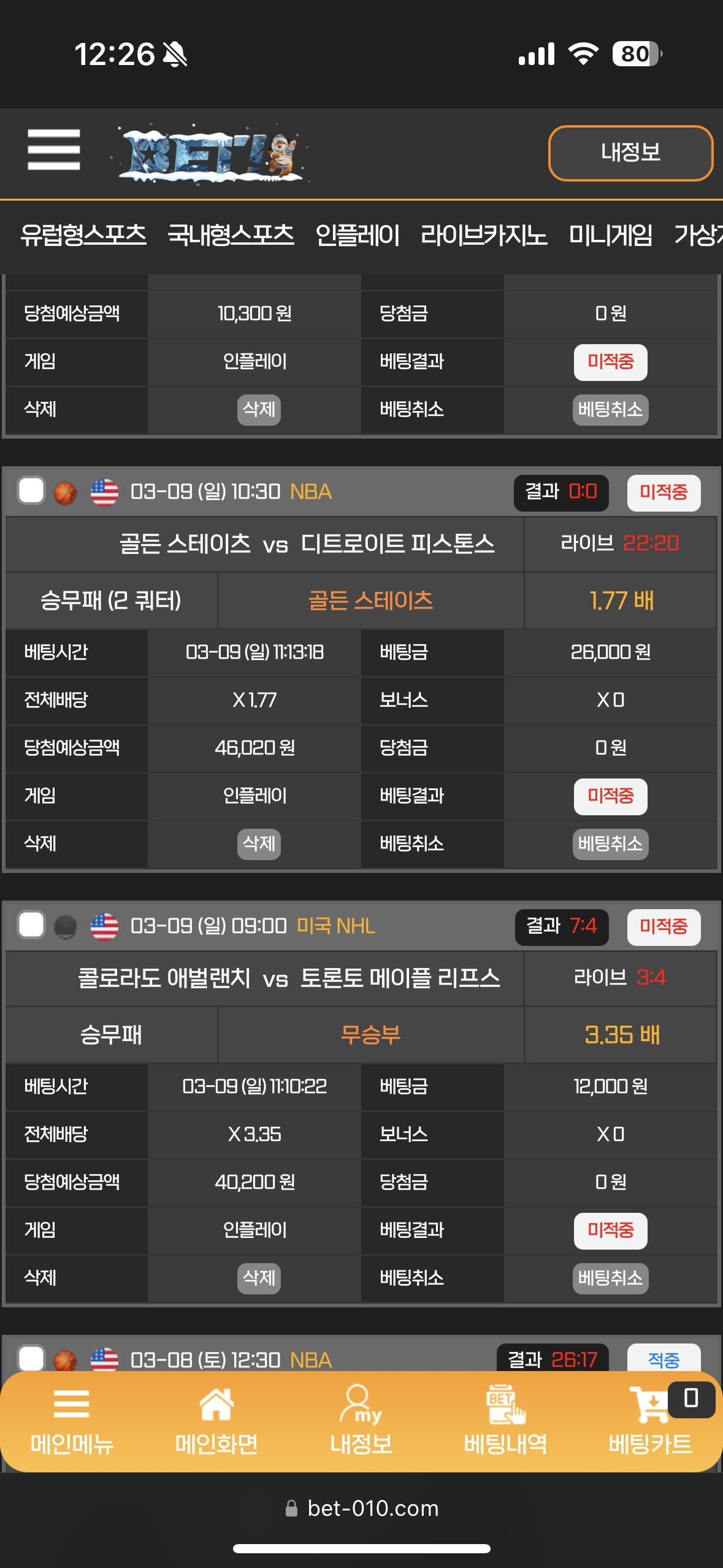
Task: Go to 라이브카지노 tab
Action: coord(483,235)
